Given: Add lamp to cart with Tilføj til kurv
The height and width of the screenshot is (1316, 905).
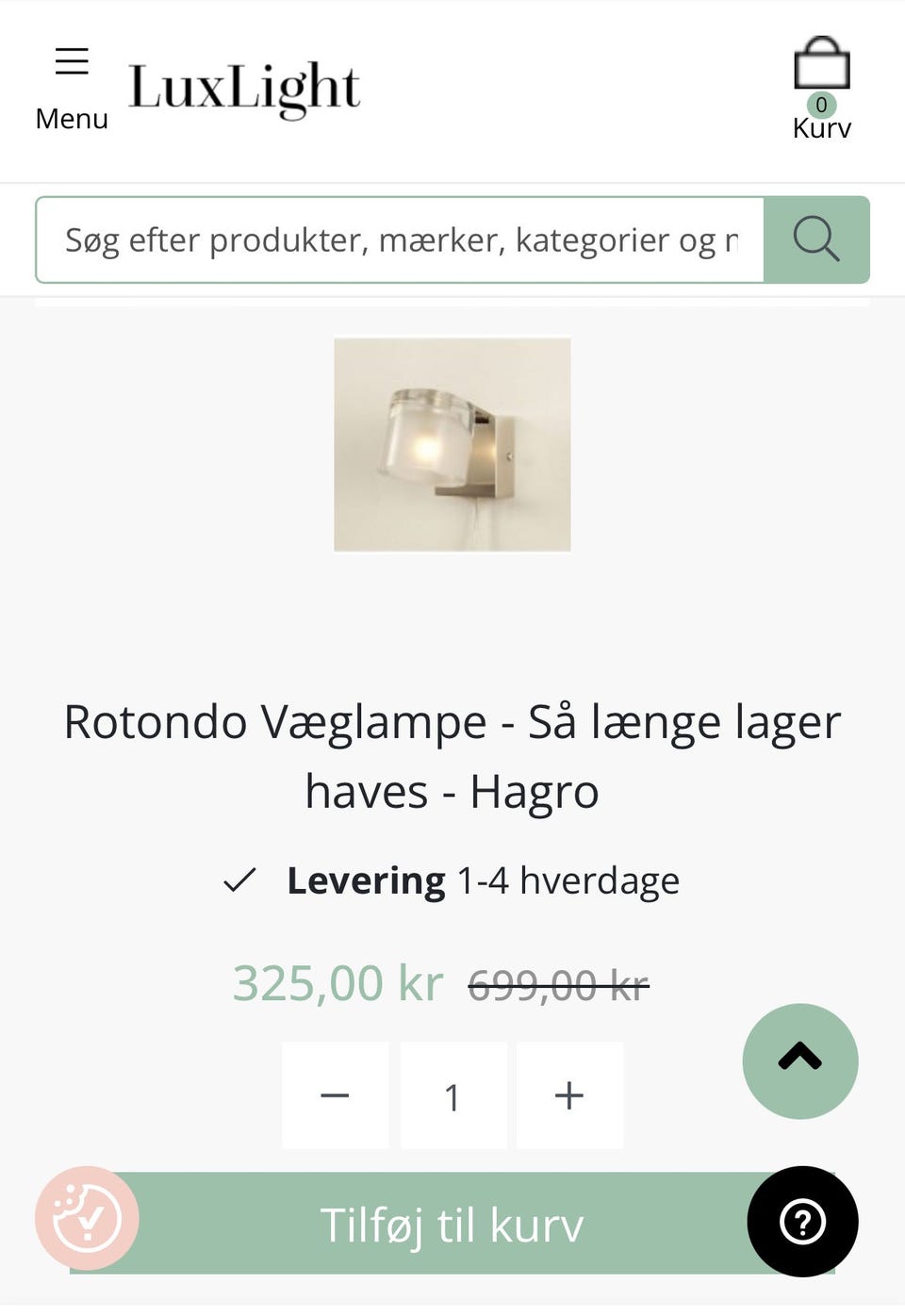Looking at the screenshot, I should point(452,1225).
